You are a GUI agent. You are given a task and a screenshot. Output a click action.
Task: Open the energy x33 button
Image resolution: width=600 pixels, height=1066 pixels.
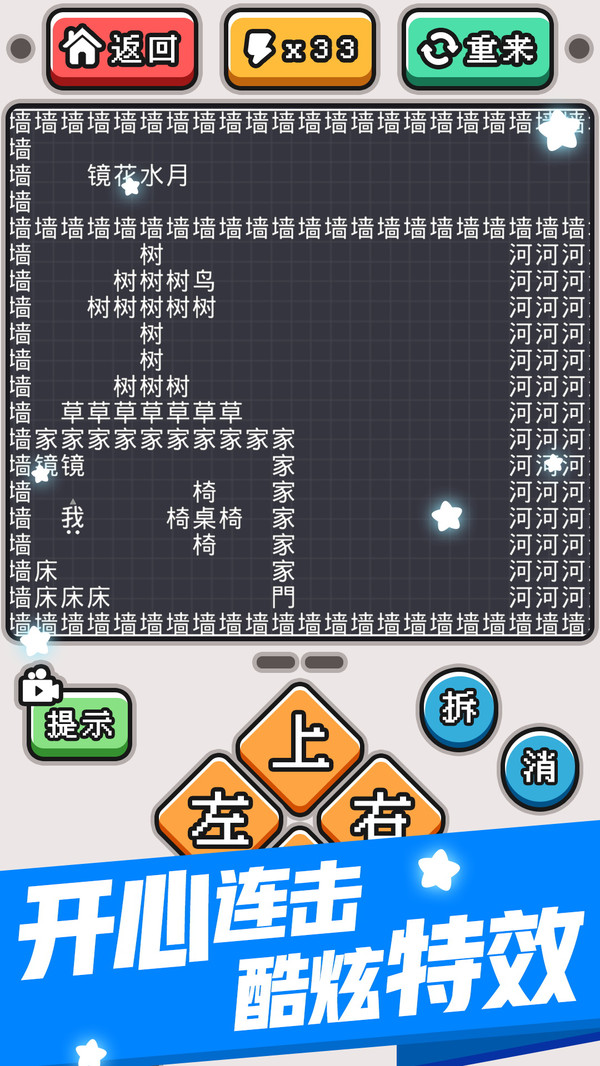click(x=300, y=50)
